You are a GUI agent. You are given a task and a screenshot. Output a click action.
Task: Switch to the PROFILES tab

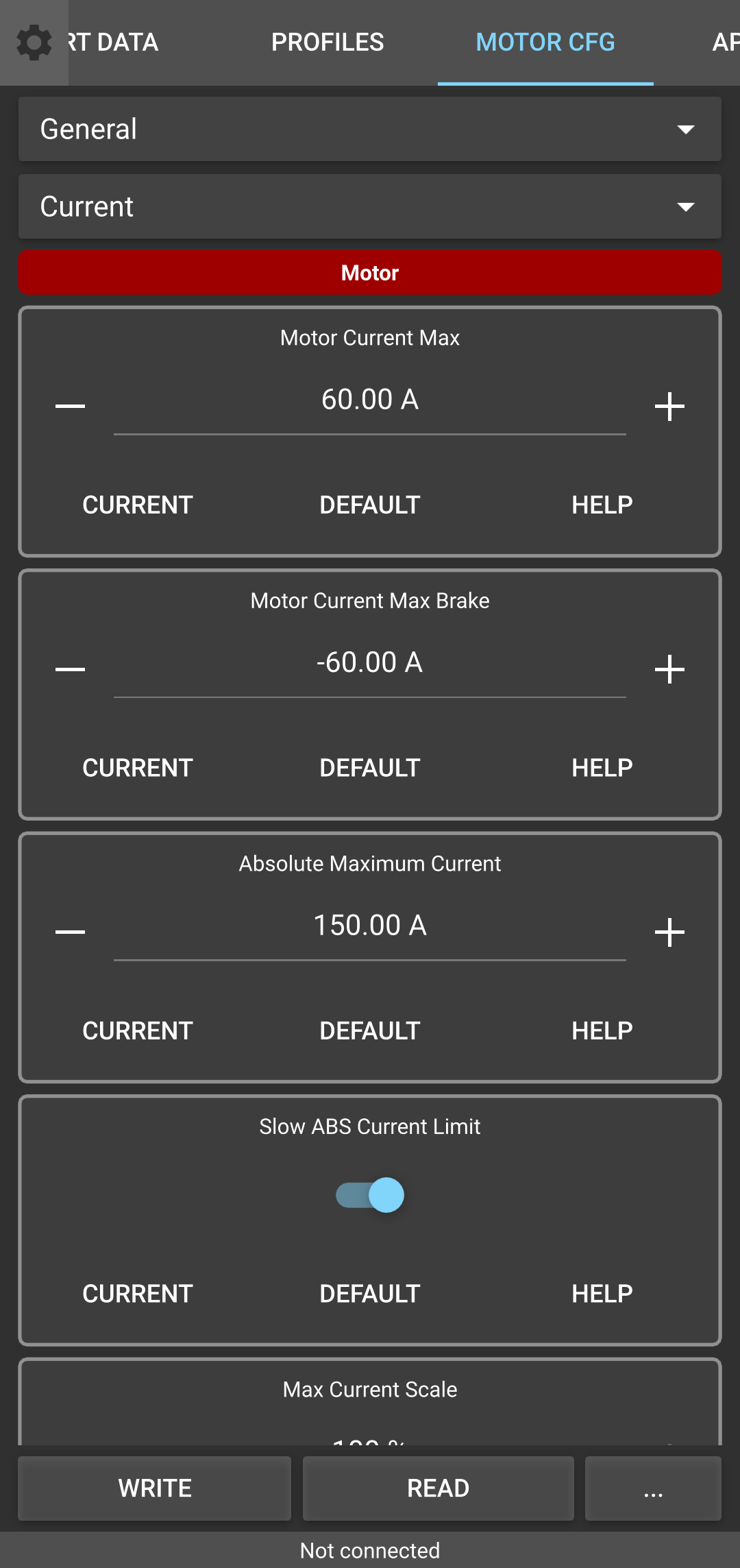(328, 43)
